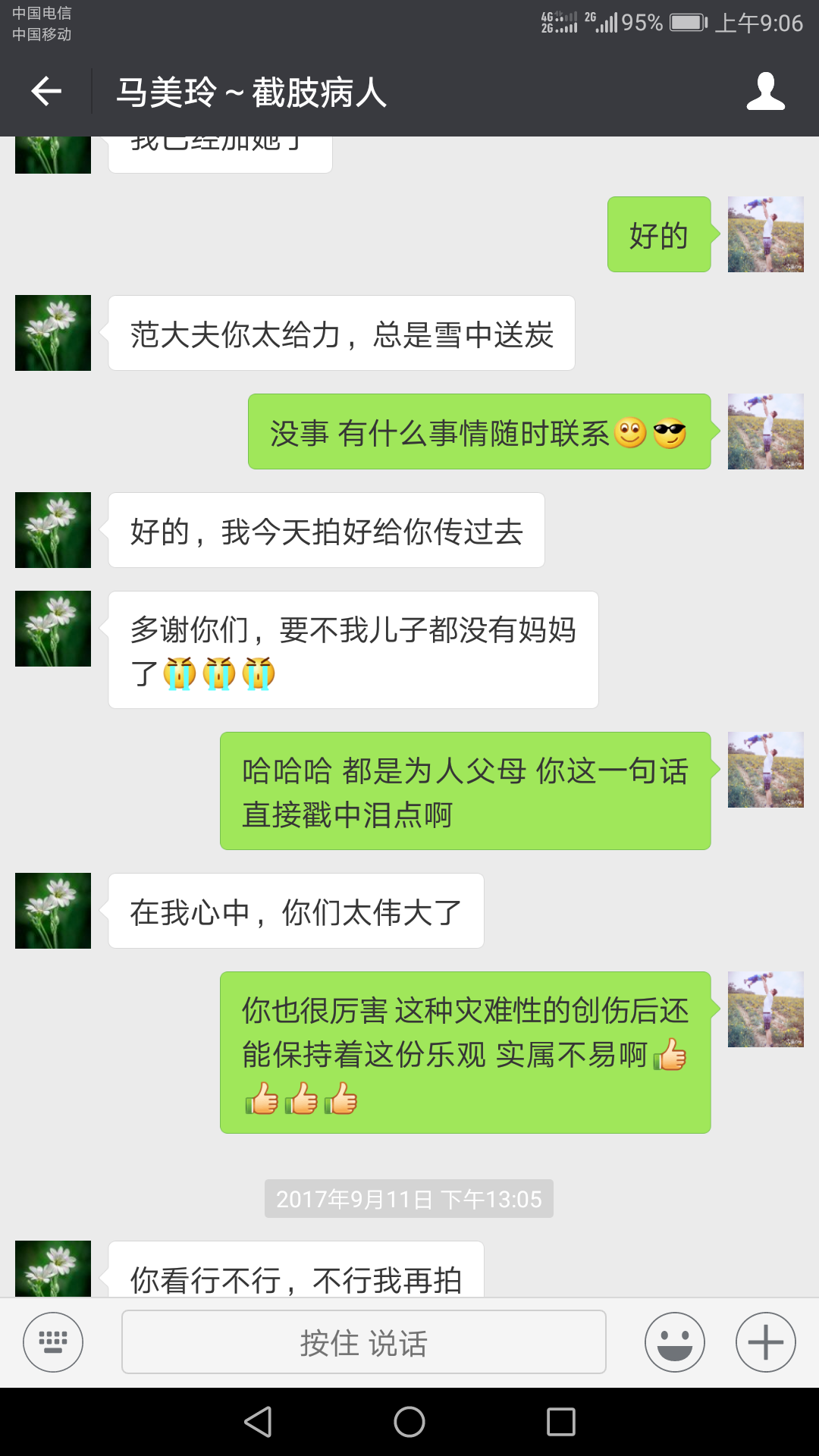
Task: Switch to keyboard text input
Action: tap(53, 1341)
